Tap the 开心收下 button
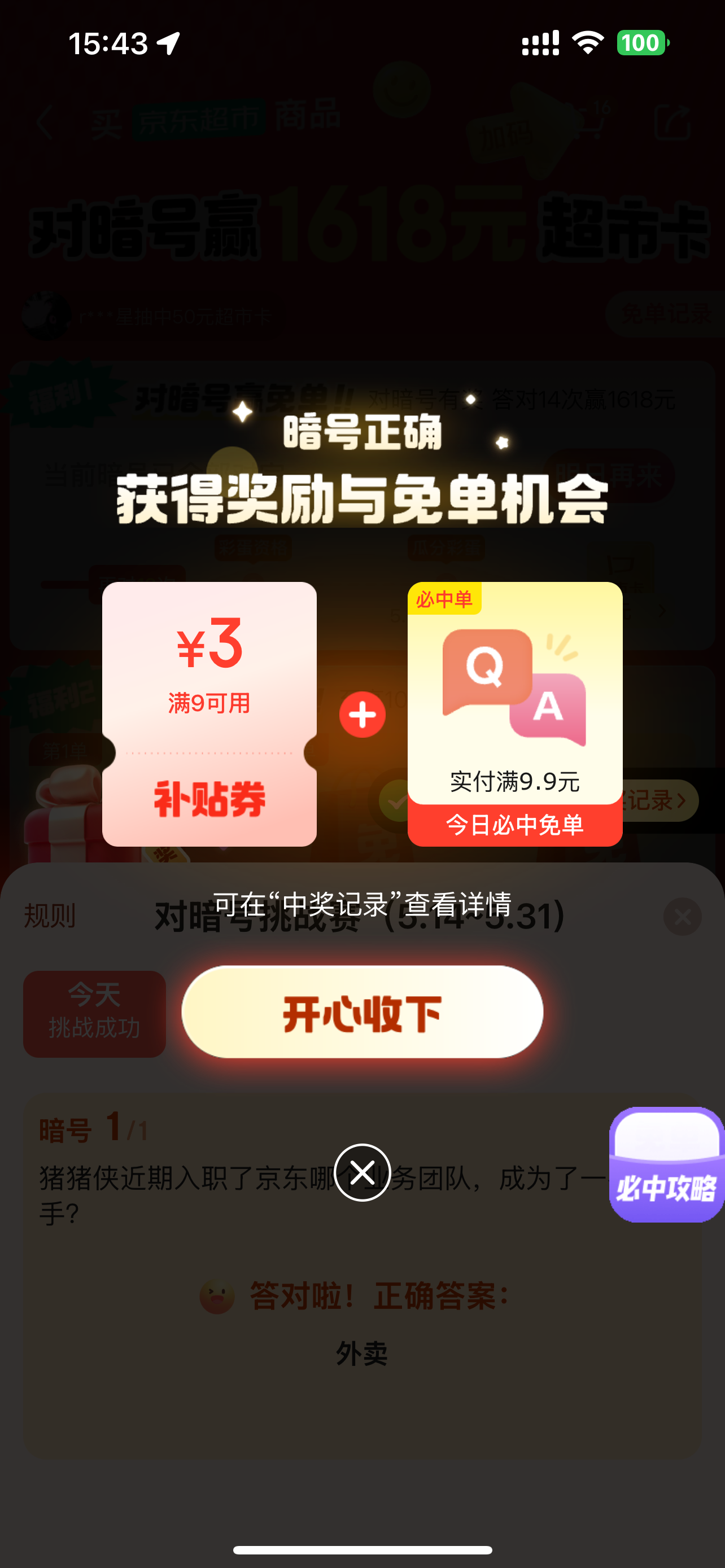725x1568 pixels. pyautogui.click(x=362, y=1012)
